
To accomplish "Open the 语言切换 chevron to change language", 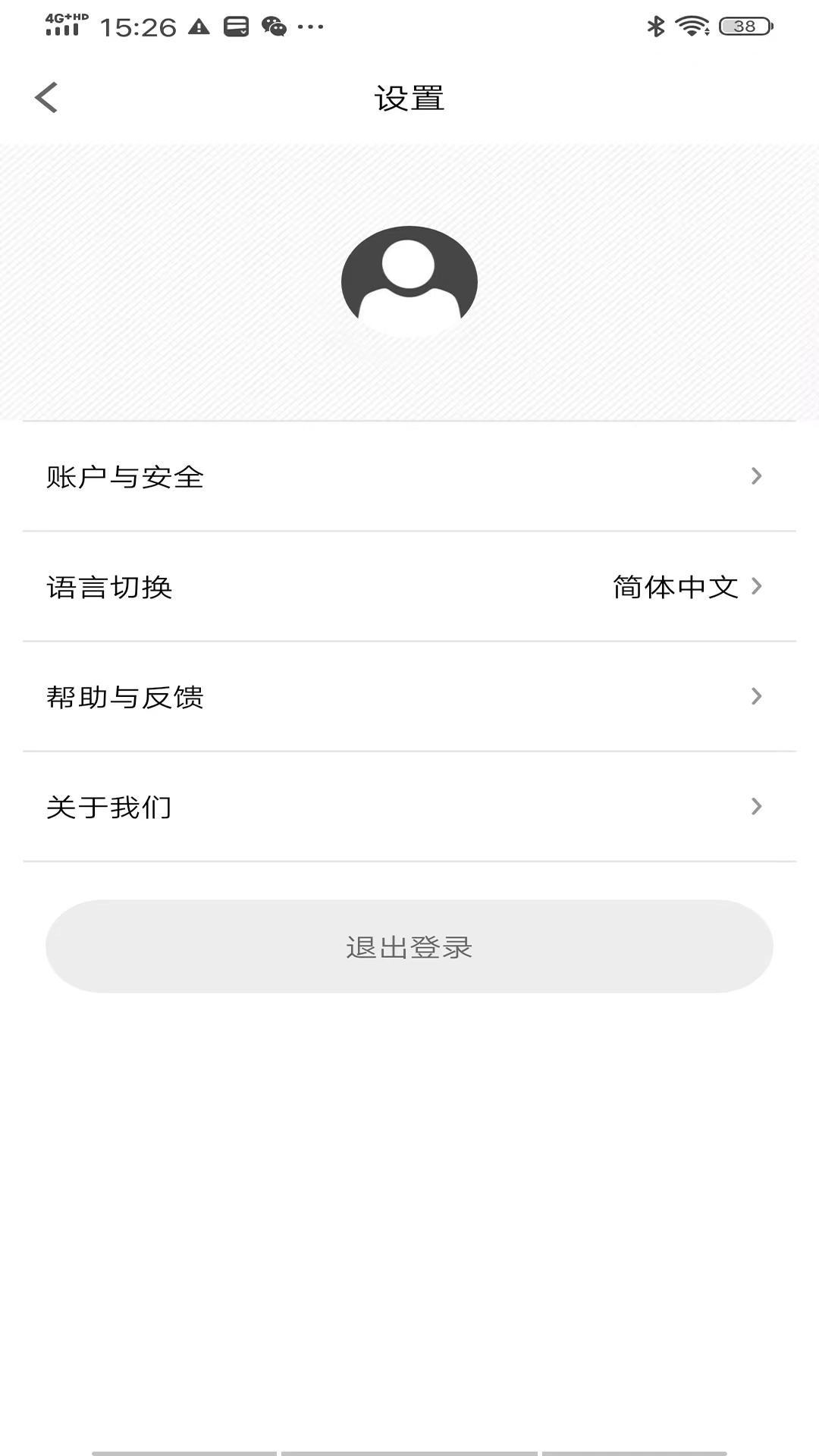I will pos(755,586).
